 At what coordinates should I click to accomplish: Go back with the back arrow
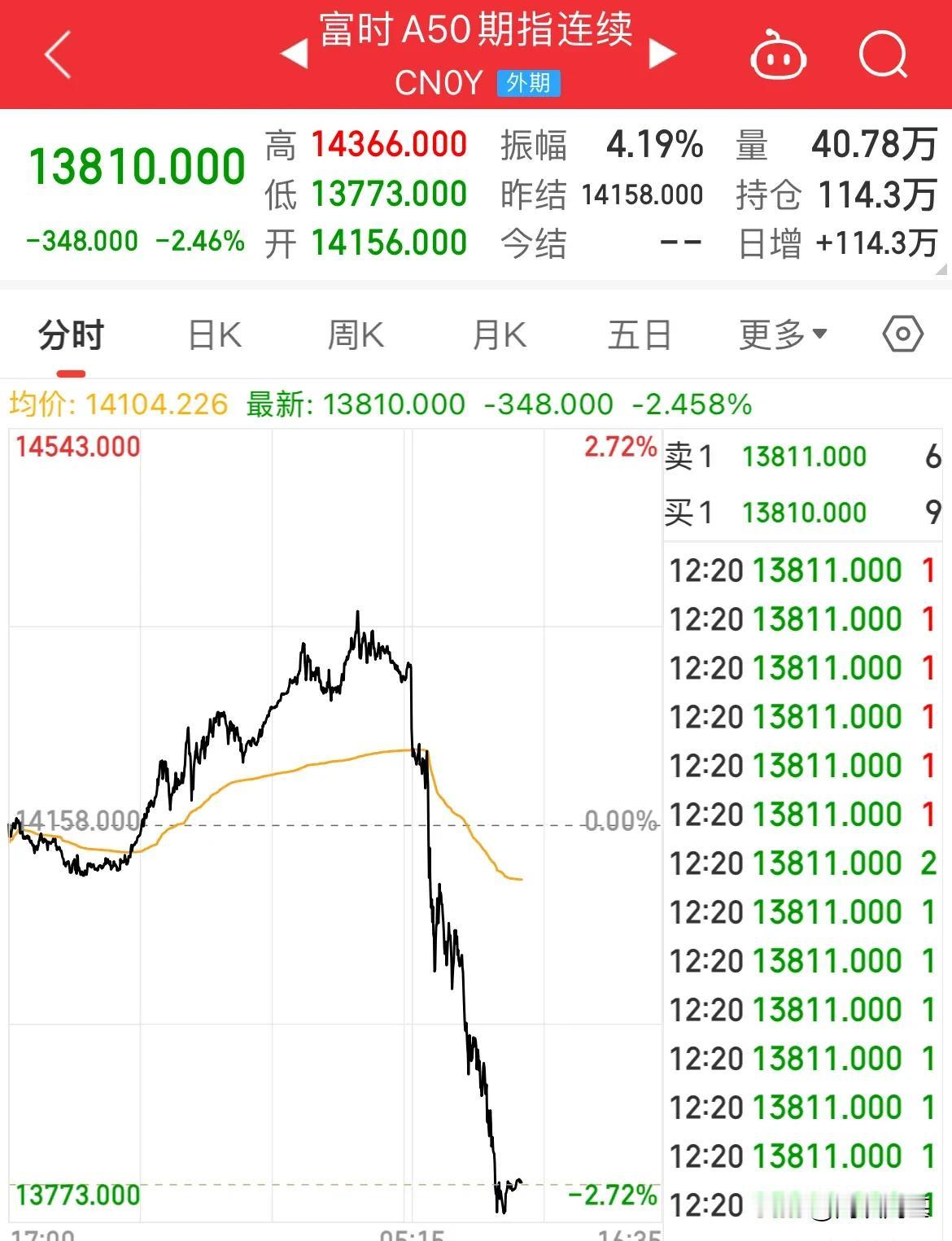[x=57, y=55]
